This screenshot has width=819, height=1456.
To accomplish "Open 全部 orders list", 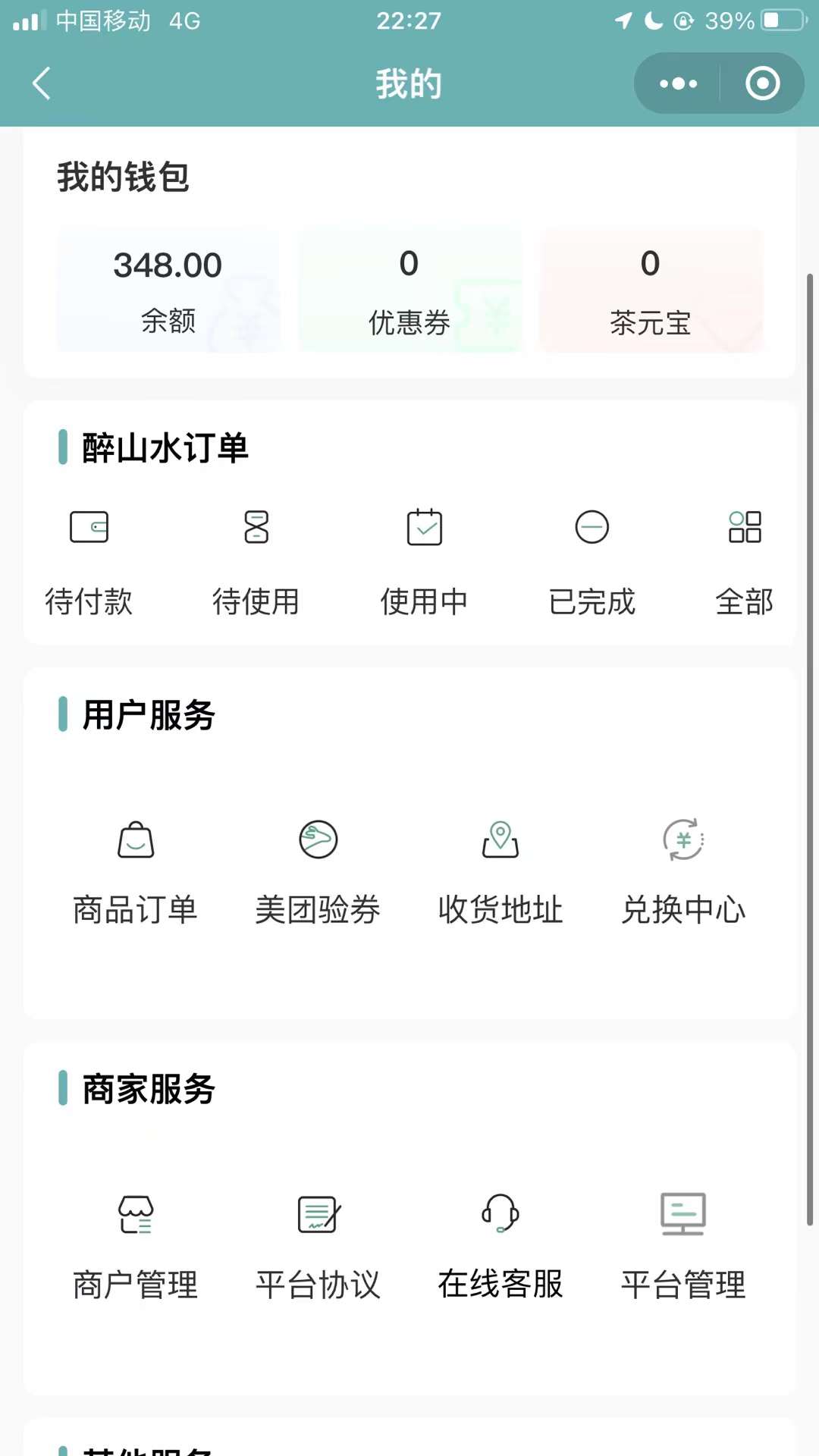I will pos(745,561).
